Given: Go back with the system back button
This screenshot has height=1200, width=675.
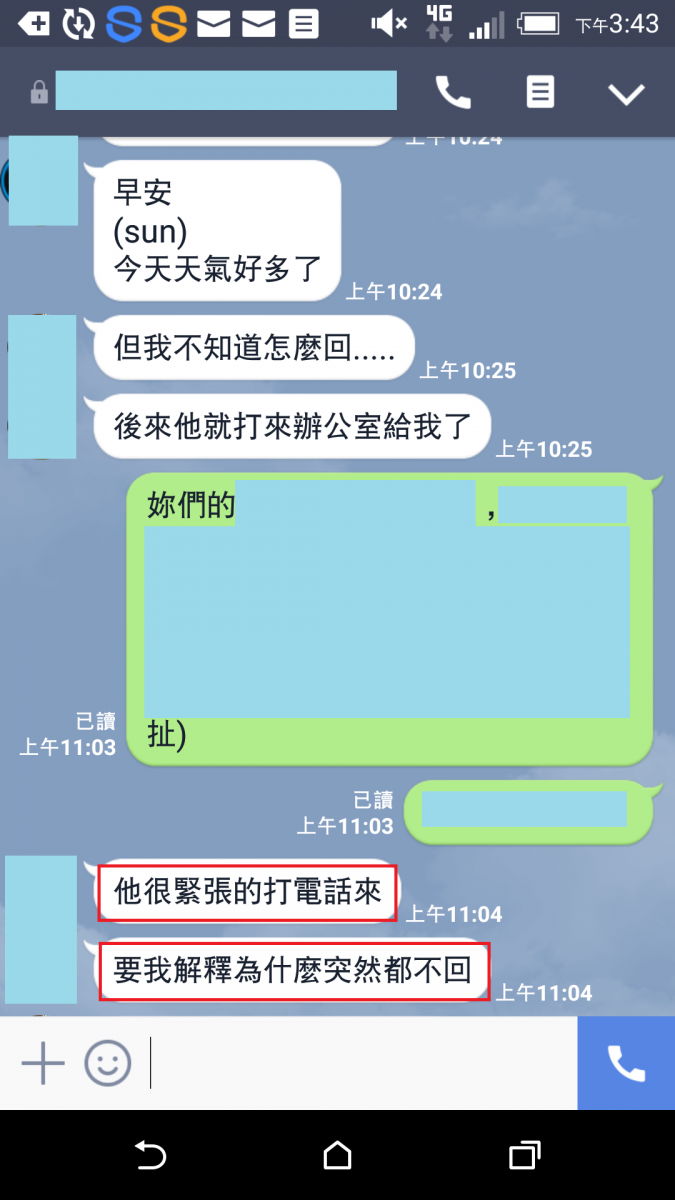Looking at the screenshot, I should coord(150,1156).
